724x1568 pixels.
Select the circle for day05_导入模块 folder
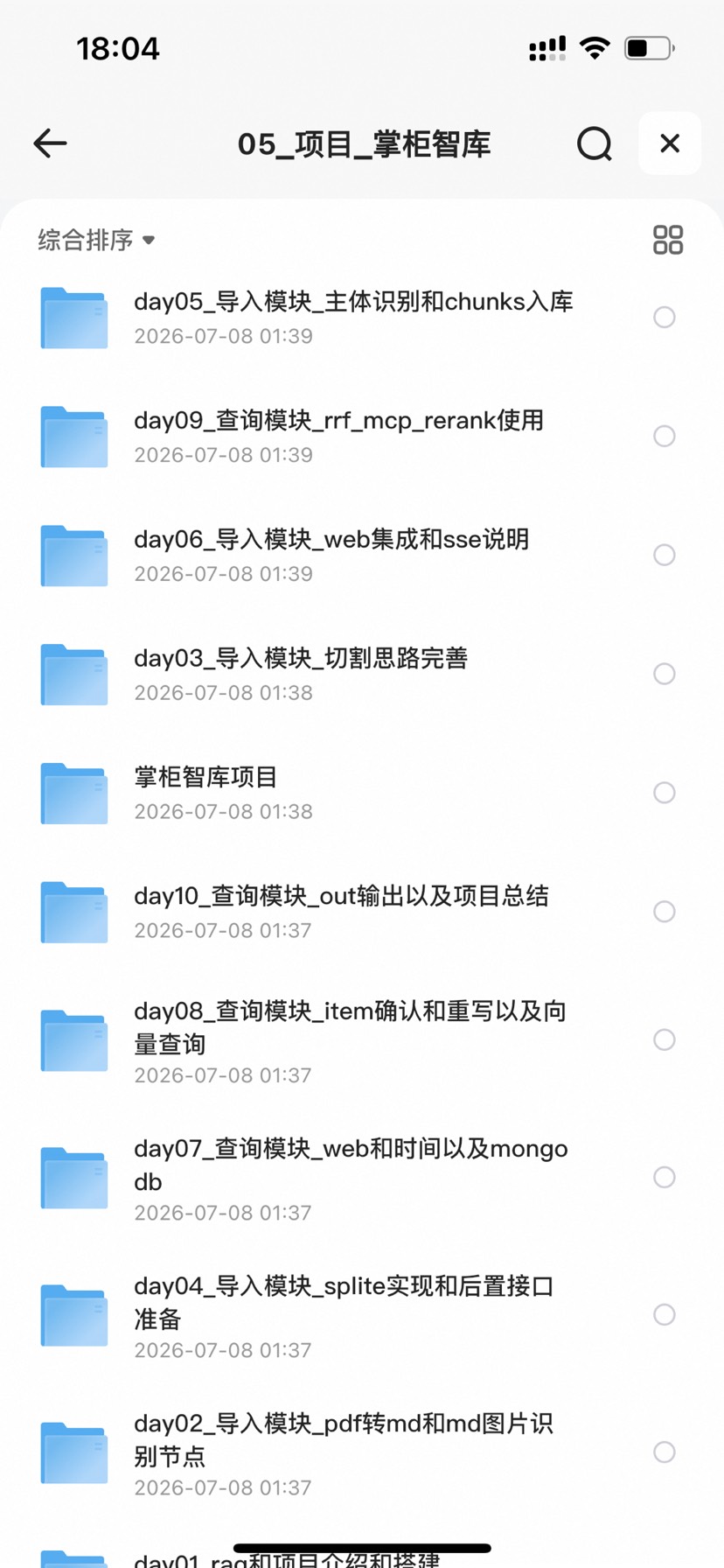tap(665, 317)
